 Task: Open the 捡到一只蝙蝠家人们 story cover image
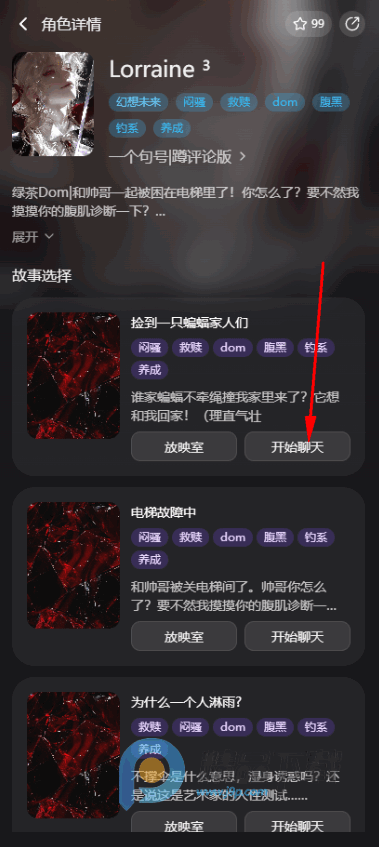[73, 375]
